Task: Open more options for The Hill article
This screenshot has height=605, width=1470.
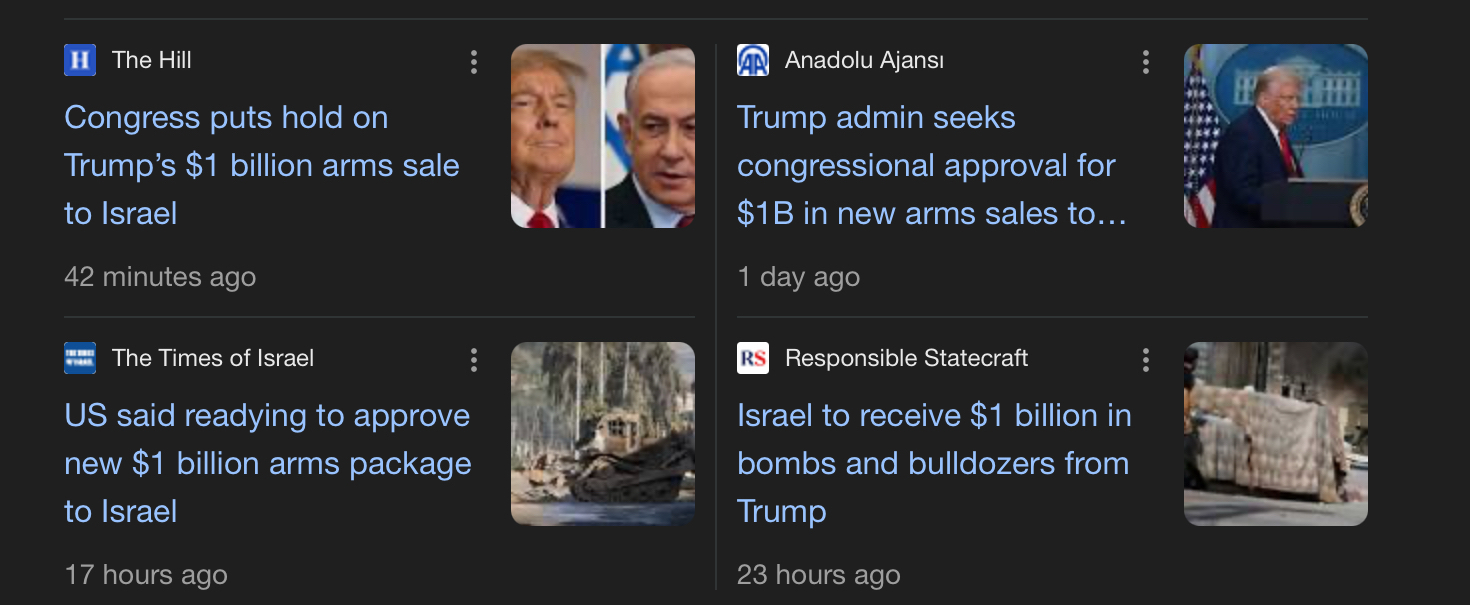Action: pos(474,62)
